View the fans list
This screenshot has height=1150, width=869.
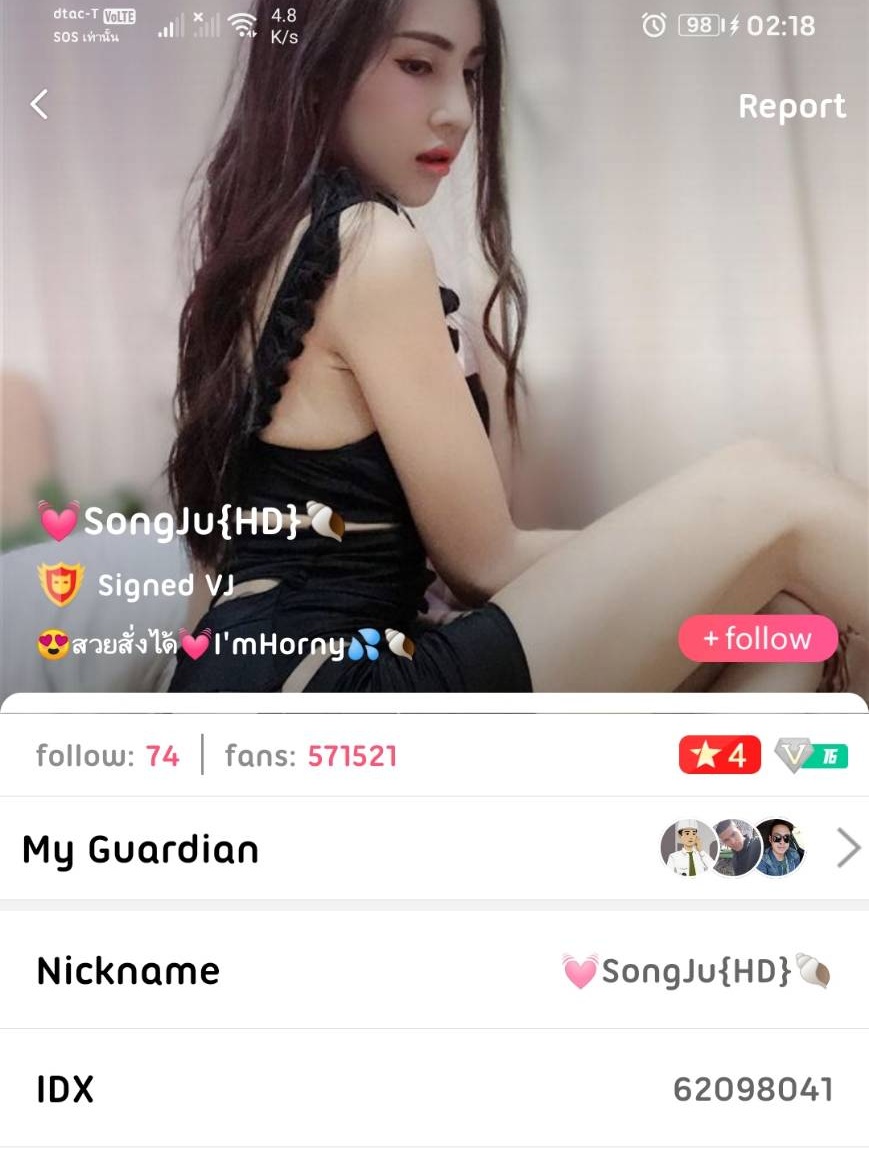(311, 756)
